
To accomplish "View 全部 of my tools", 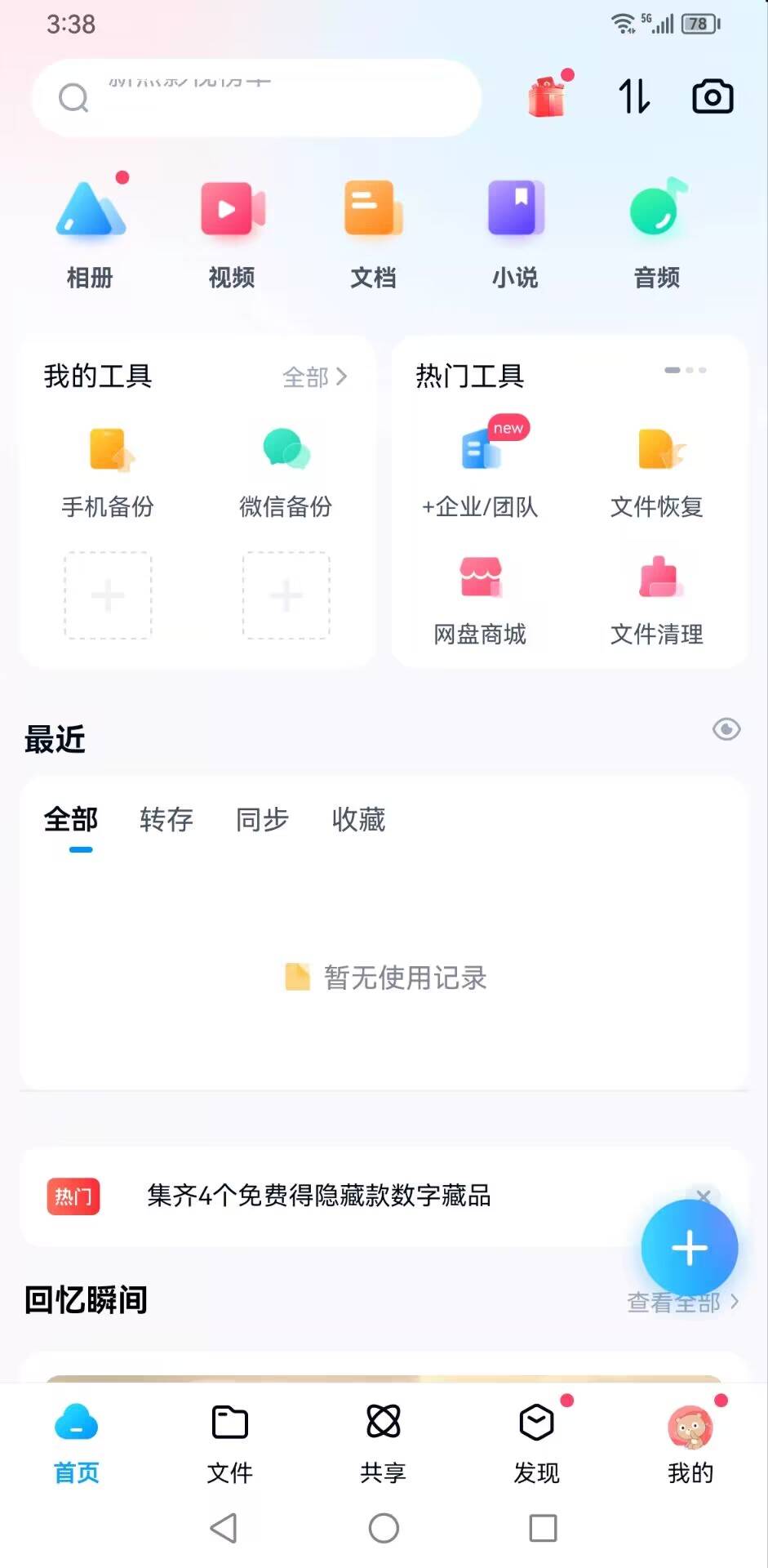I will (x=314, y=376).
